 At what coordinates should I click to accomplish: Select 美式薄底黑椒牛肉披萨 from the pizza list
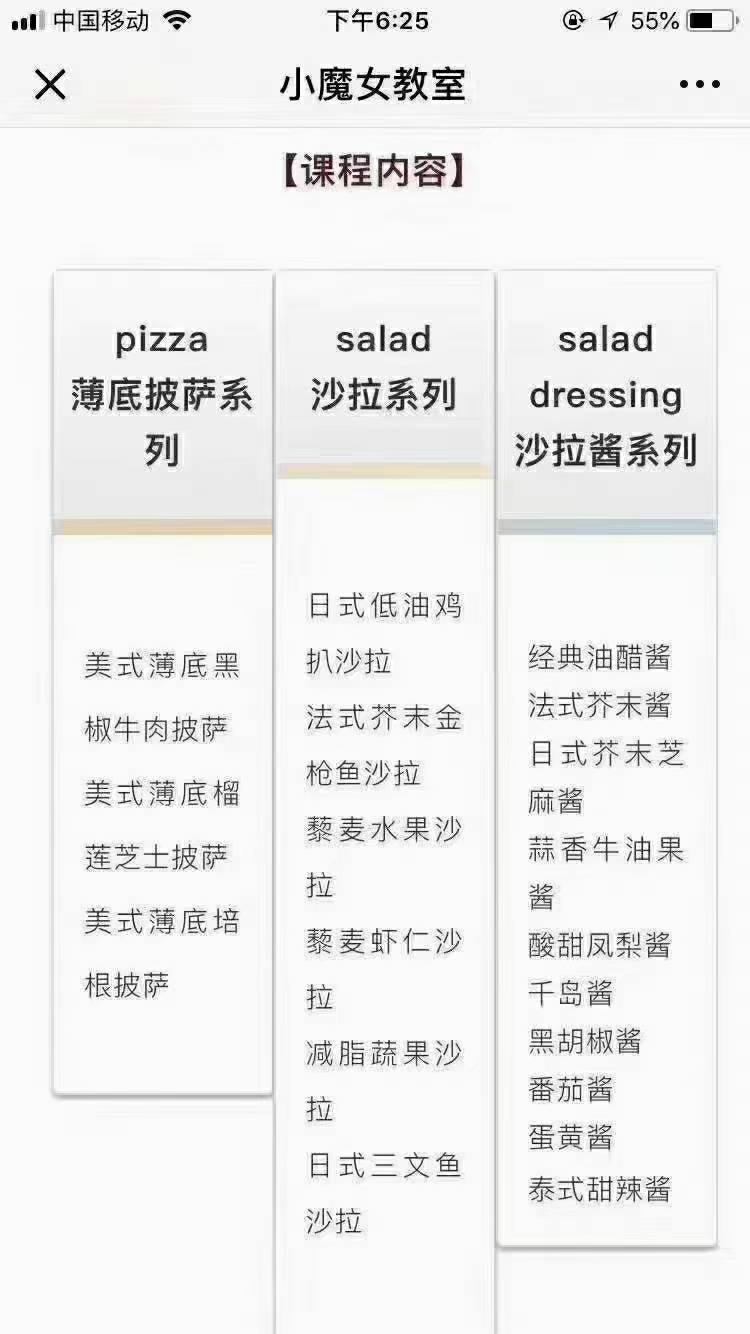coord(162,695)
